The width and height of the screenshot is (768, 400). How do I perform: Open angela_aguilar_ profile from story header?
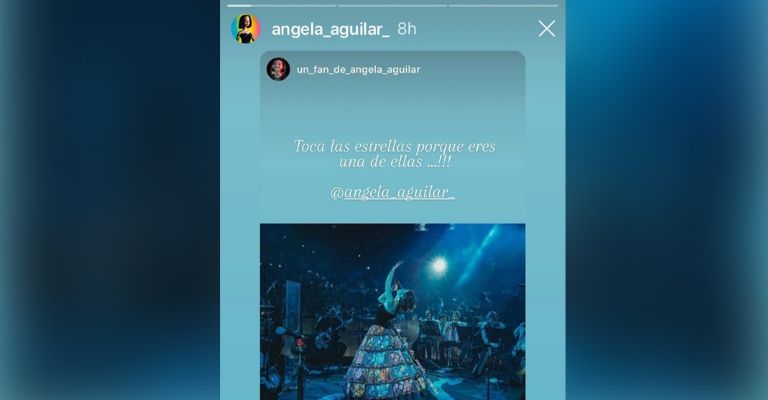(x=329, y=29)
